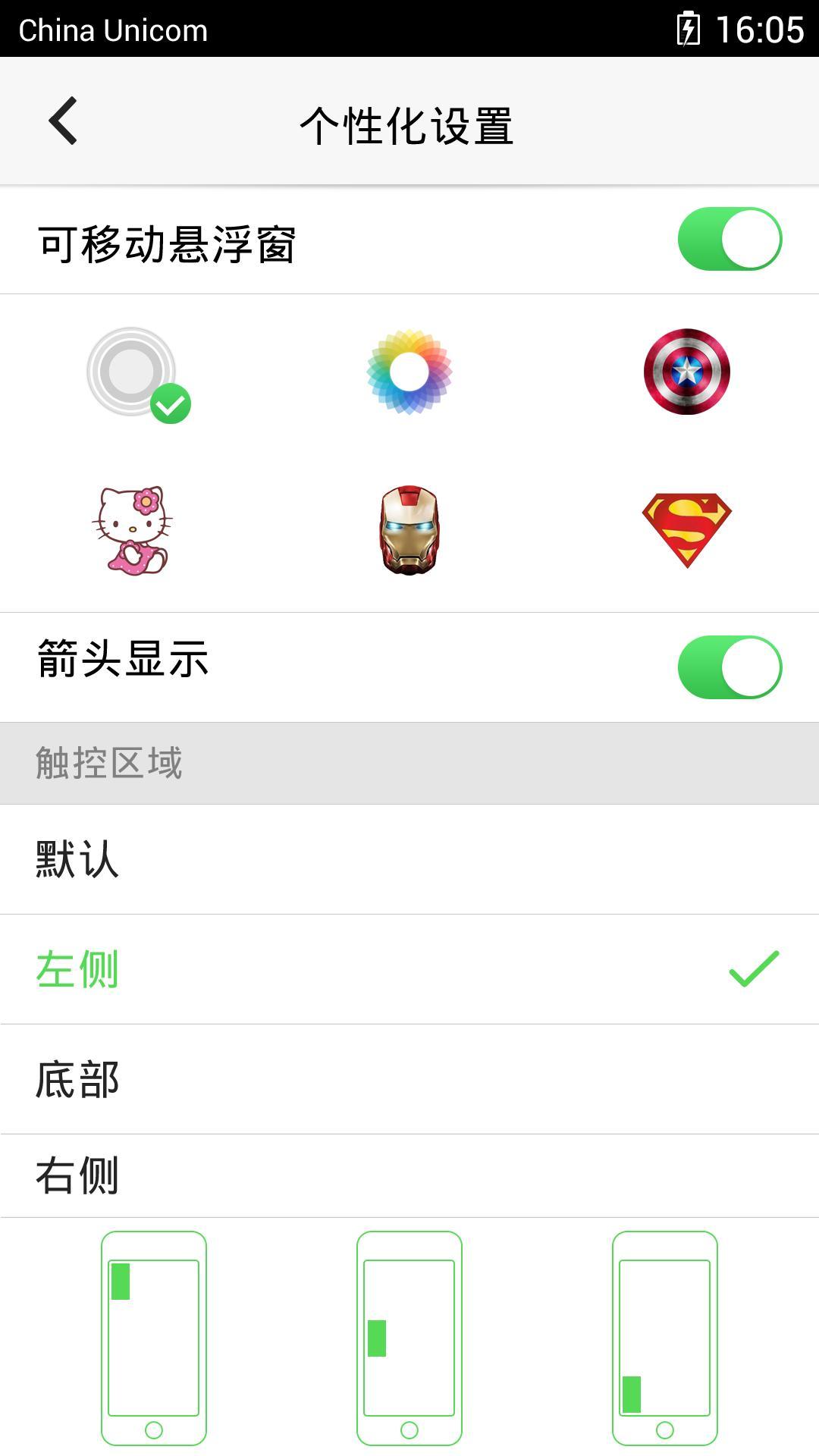Pick the lower-left touch position phone diagram
The height and width of the screenshot is (1456, 819).
point(665,1338)
